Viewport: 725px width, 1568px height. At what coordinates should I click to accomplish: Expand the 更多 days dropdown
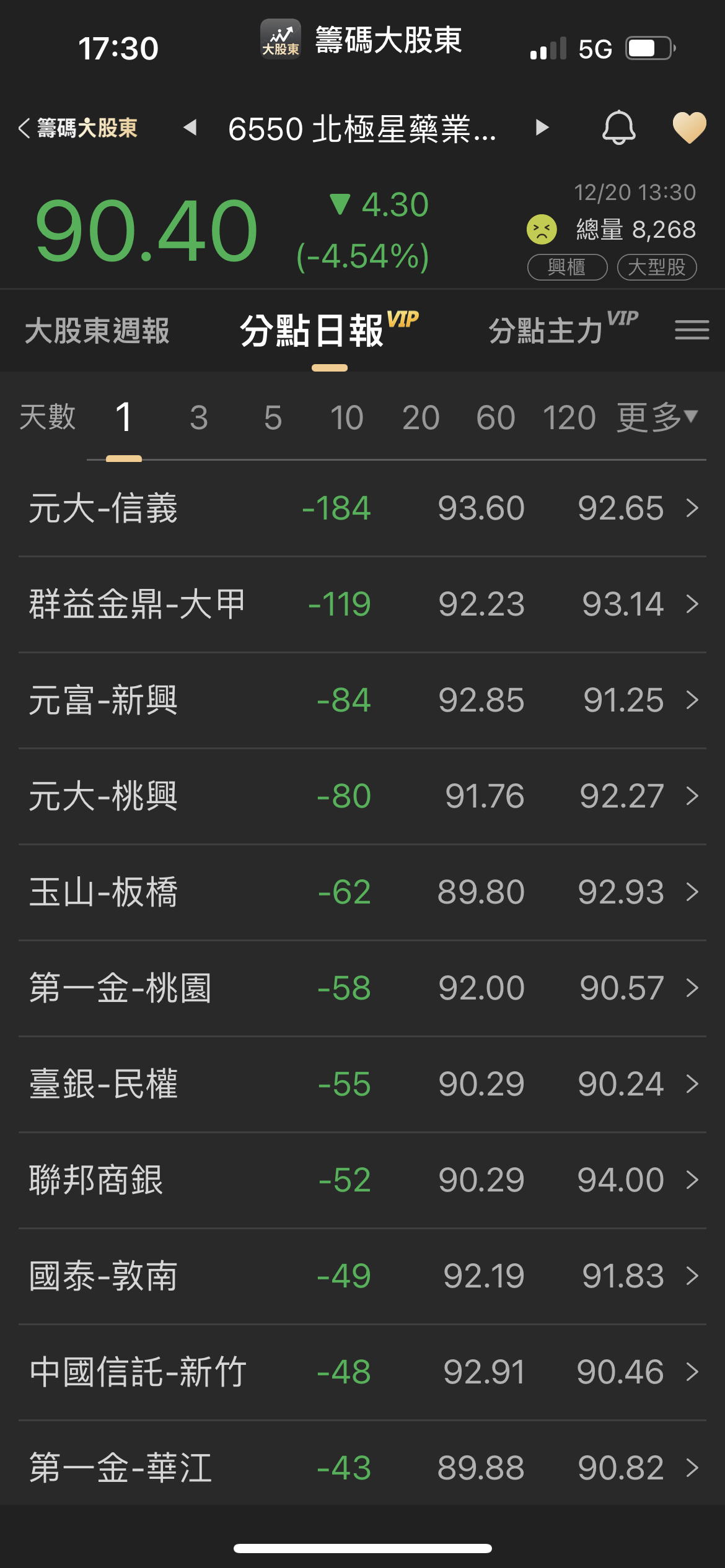point(657,417)
